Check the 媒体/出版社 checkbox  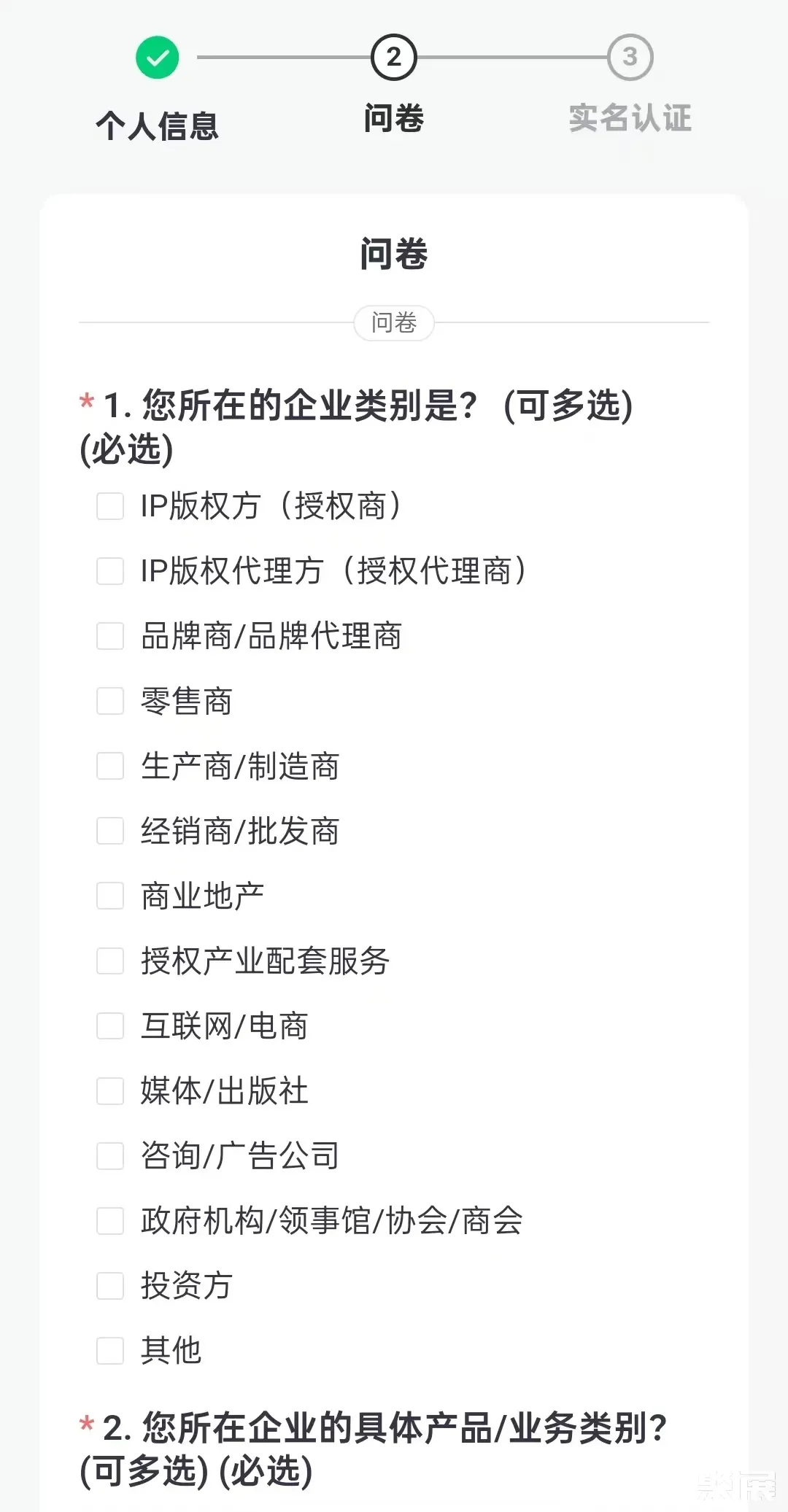point(110,1090)
